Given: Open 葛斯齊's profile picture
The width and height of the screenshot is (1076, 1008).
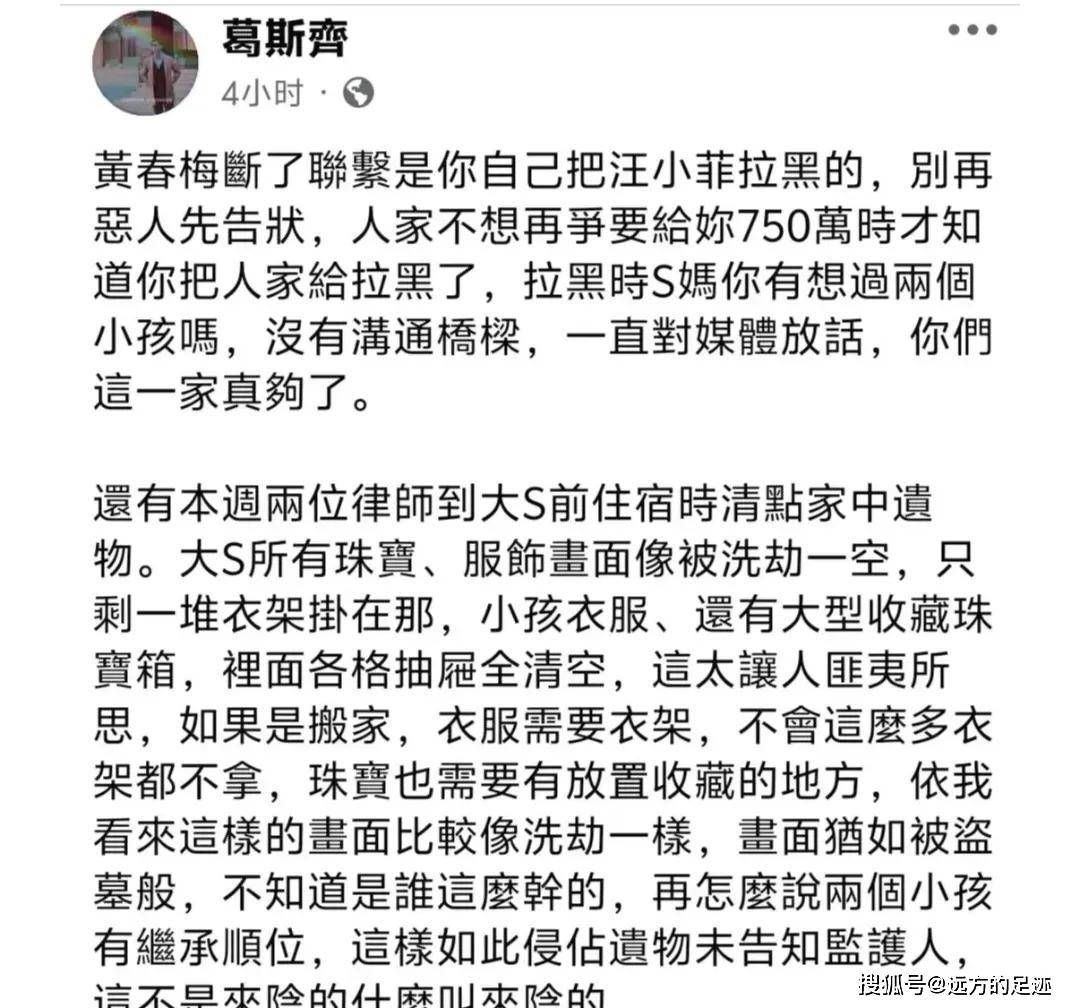Looking at the screenshot, I should [x=146, y=63].
